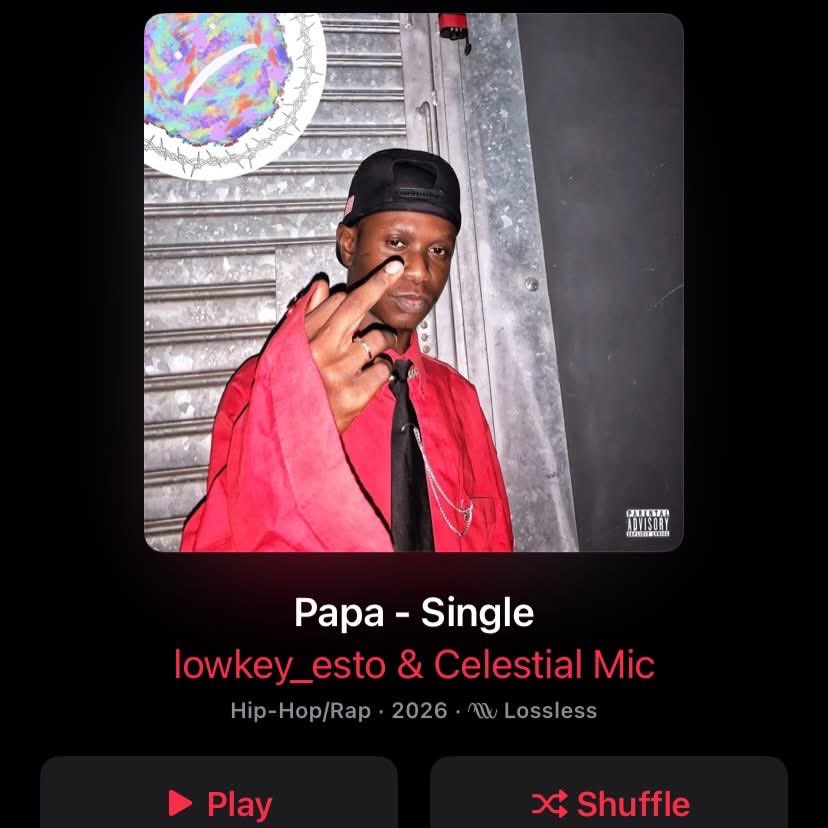Tap the Papa album artwork

click(414, 282)
